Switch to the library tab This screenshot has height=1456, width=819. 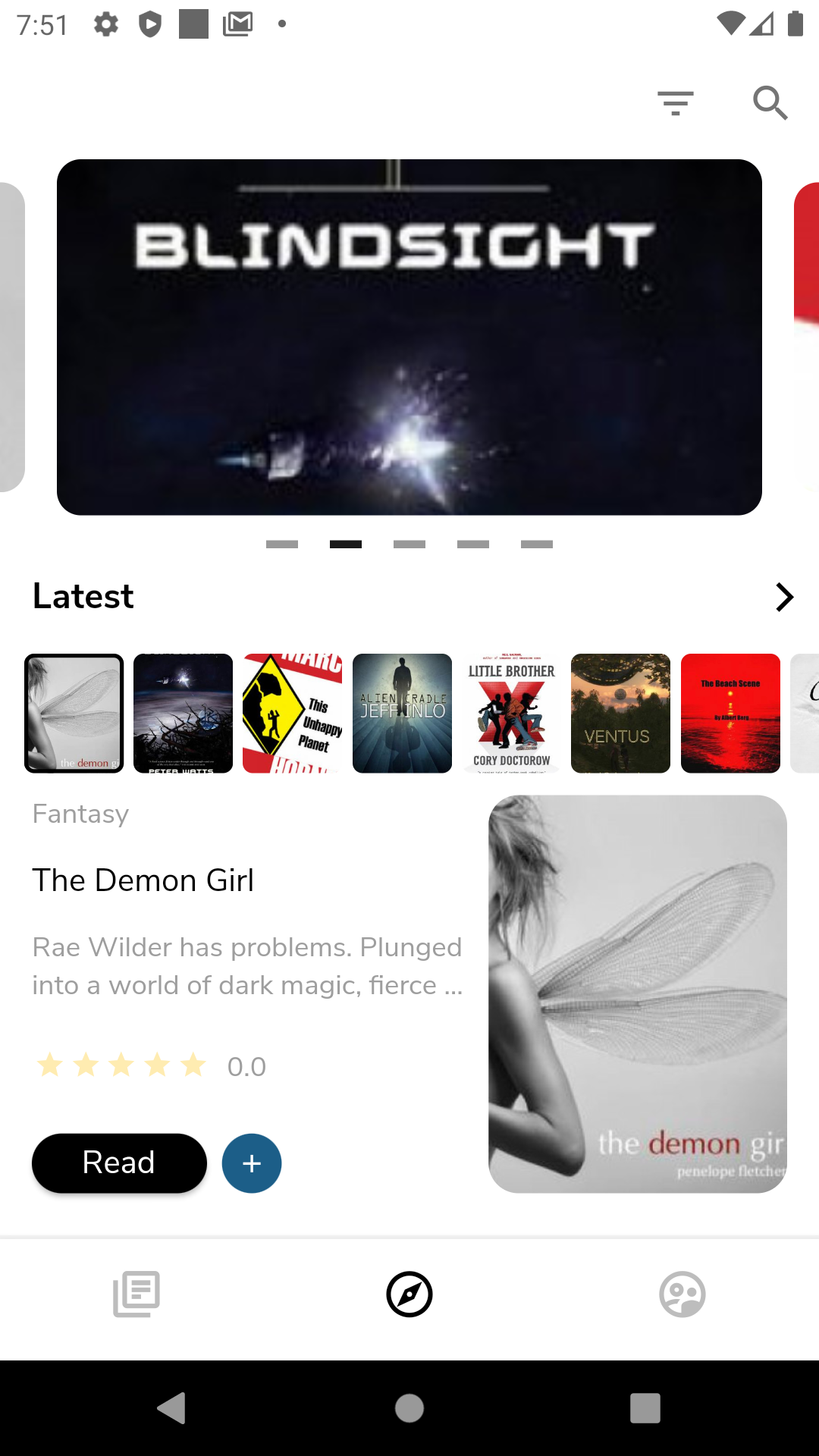click(x=136, y=1294)
